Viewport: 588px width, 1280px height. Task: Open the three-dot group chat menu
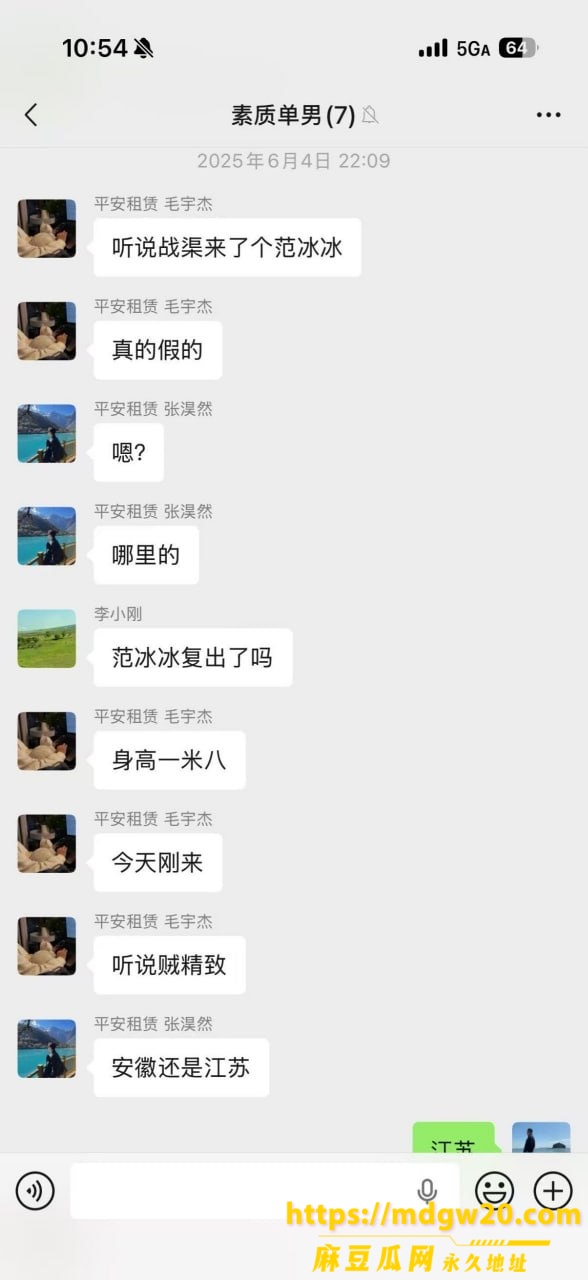point(548,115)
